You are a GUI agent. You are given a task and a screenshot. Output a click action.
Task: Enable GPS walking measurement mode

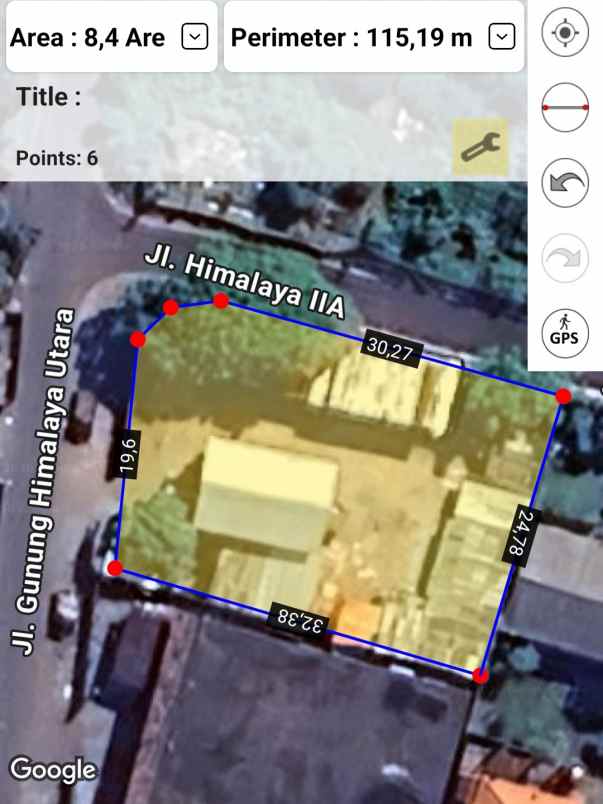click(565, 331)
